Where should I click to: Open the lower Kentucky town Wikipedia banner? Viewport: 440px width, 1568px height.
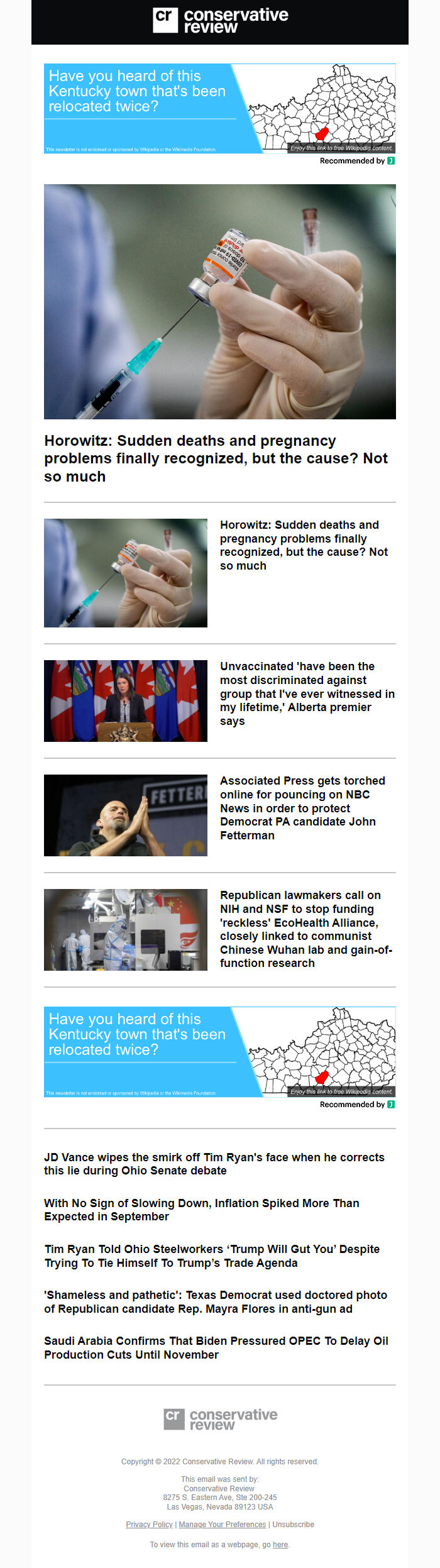(x=219, y=1052)
